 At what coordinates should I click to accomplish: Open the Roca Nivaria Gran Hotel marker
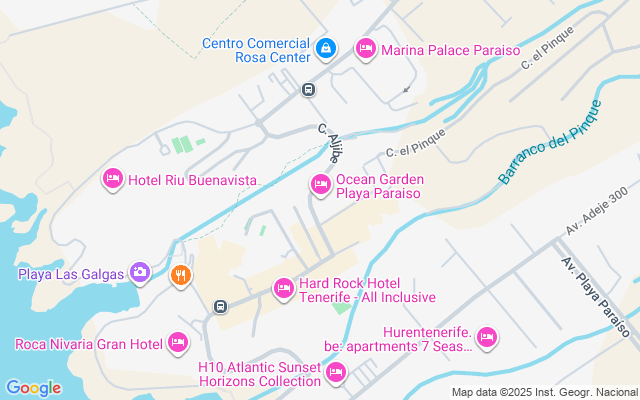pyautogui.click(x=178, y=343)
